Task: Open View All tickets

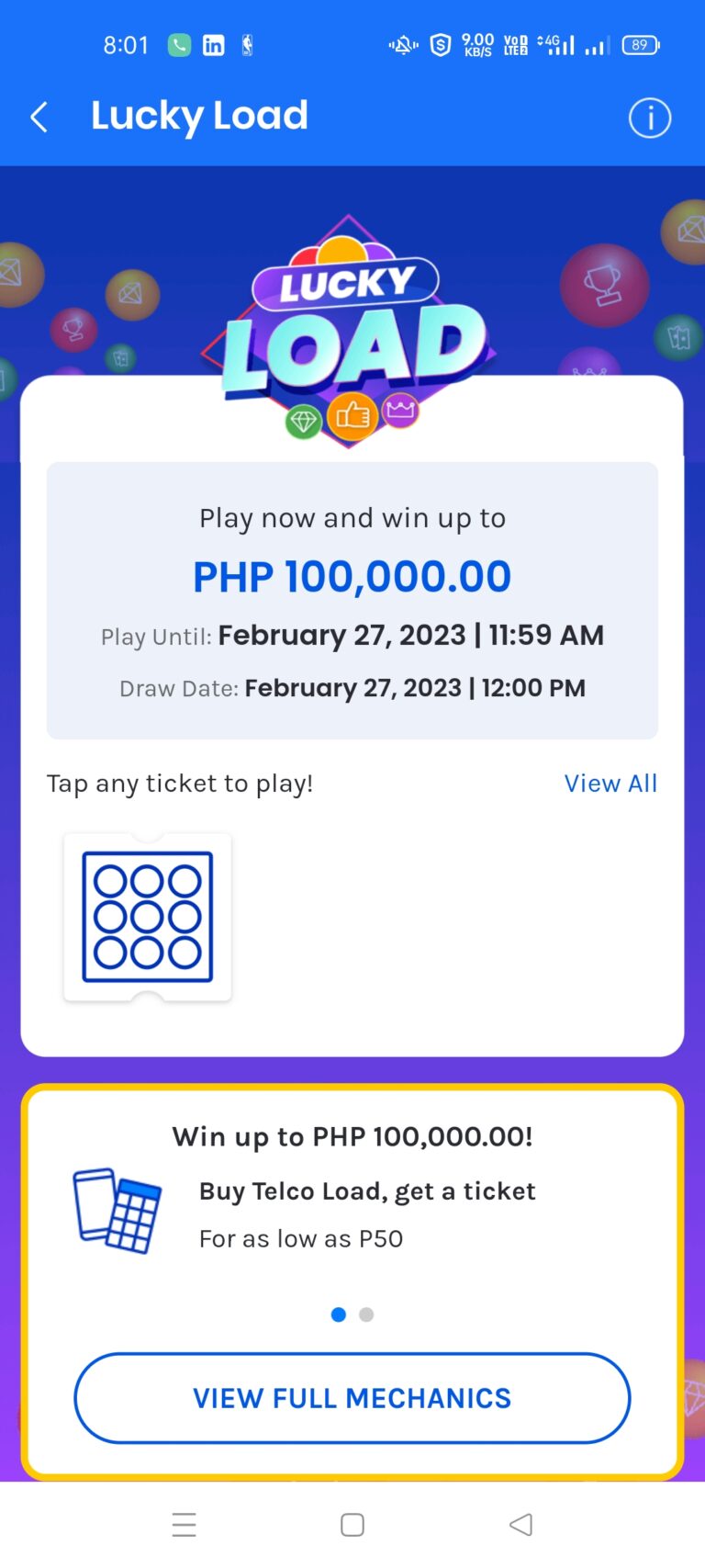Action: tap(610, 784)
